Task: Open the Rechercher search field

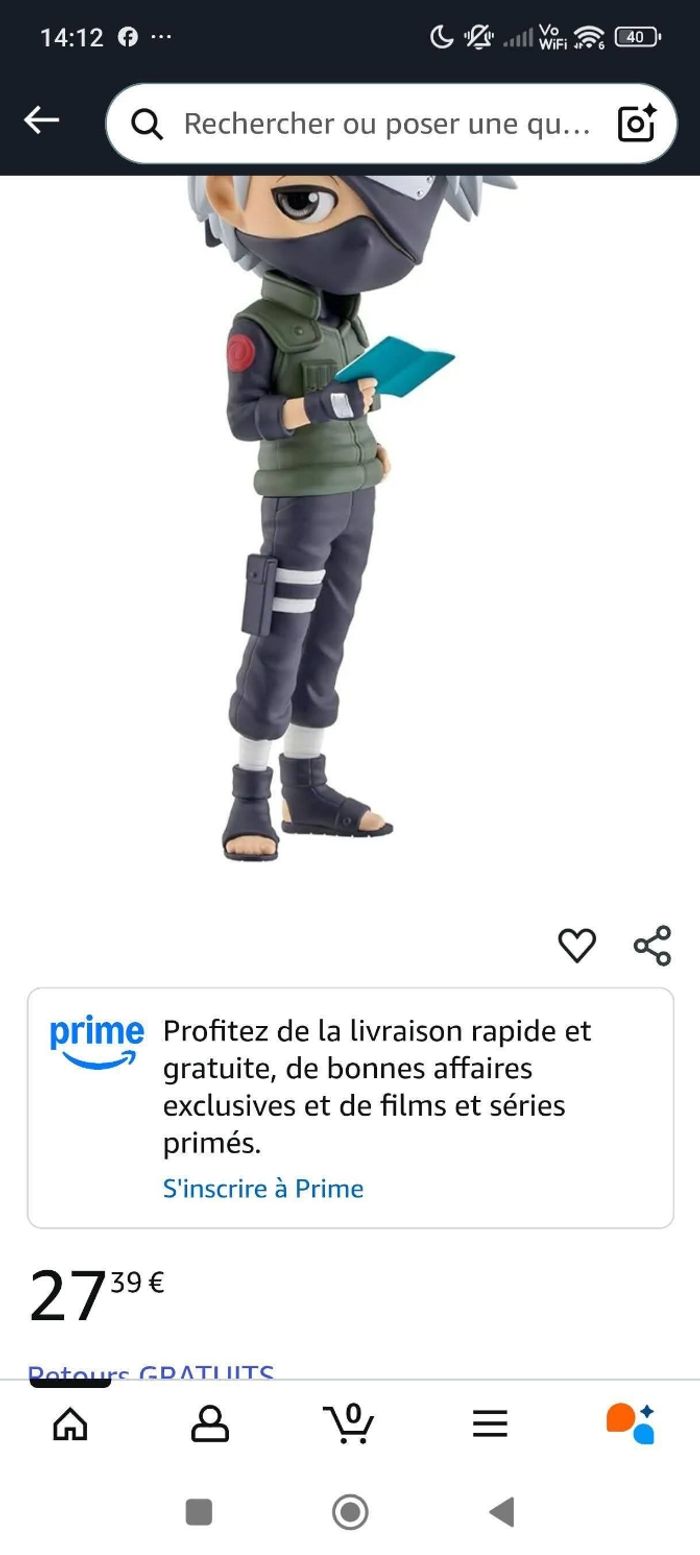Action: tap(385, 124)
